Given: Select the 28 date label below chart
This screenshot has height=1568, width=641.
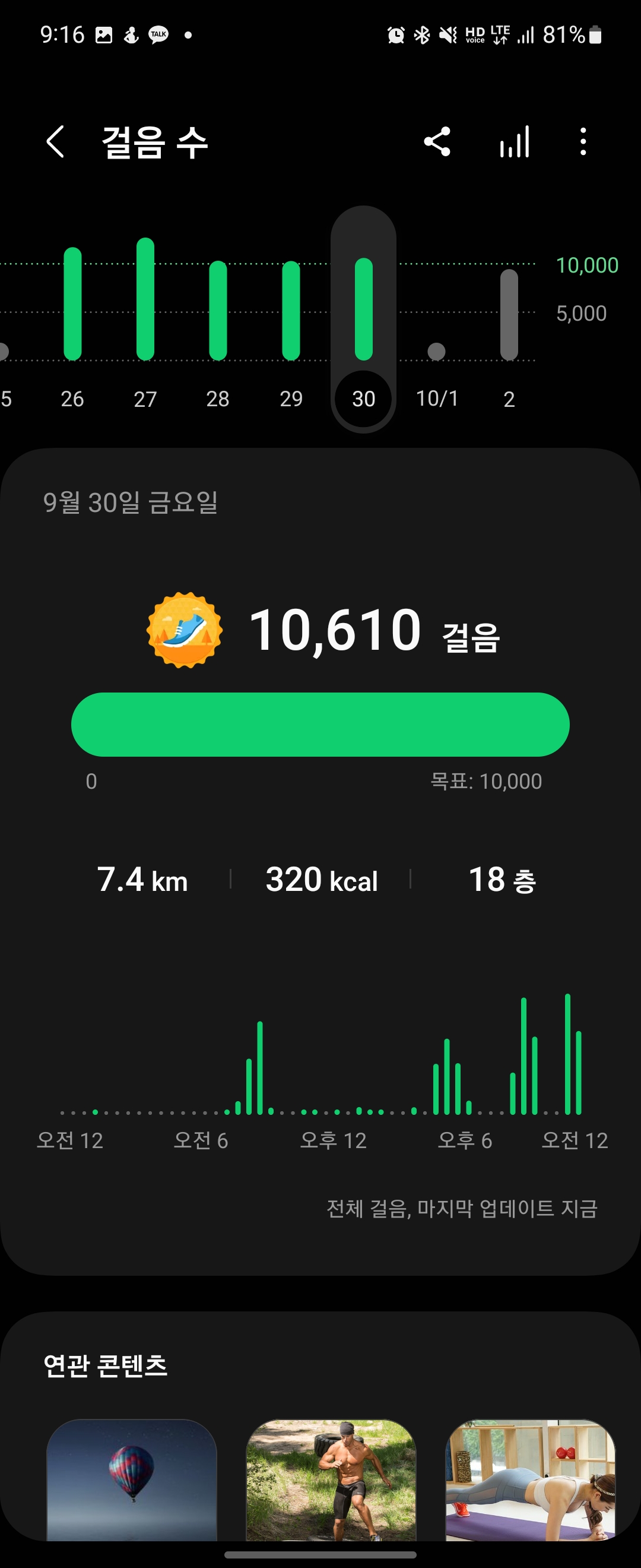Looking at the screenshot, I should click(x=218, y=399).
